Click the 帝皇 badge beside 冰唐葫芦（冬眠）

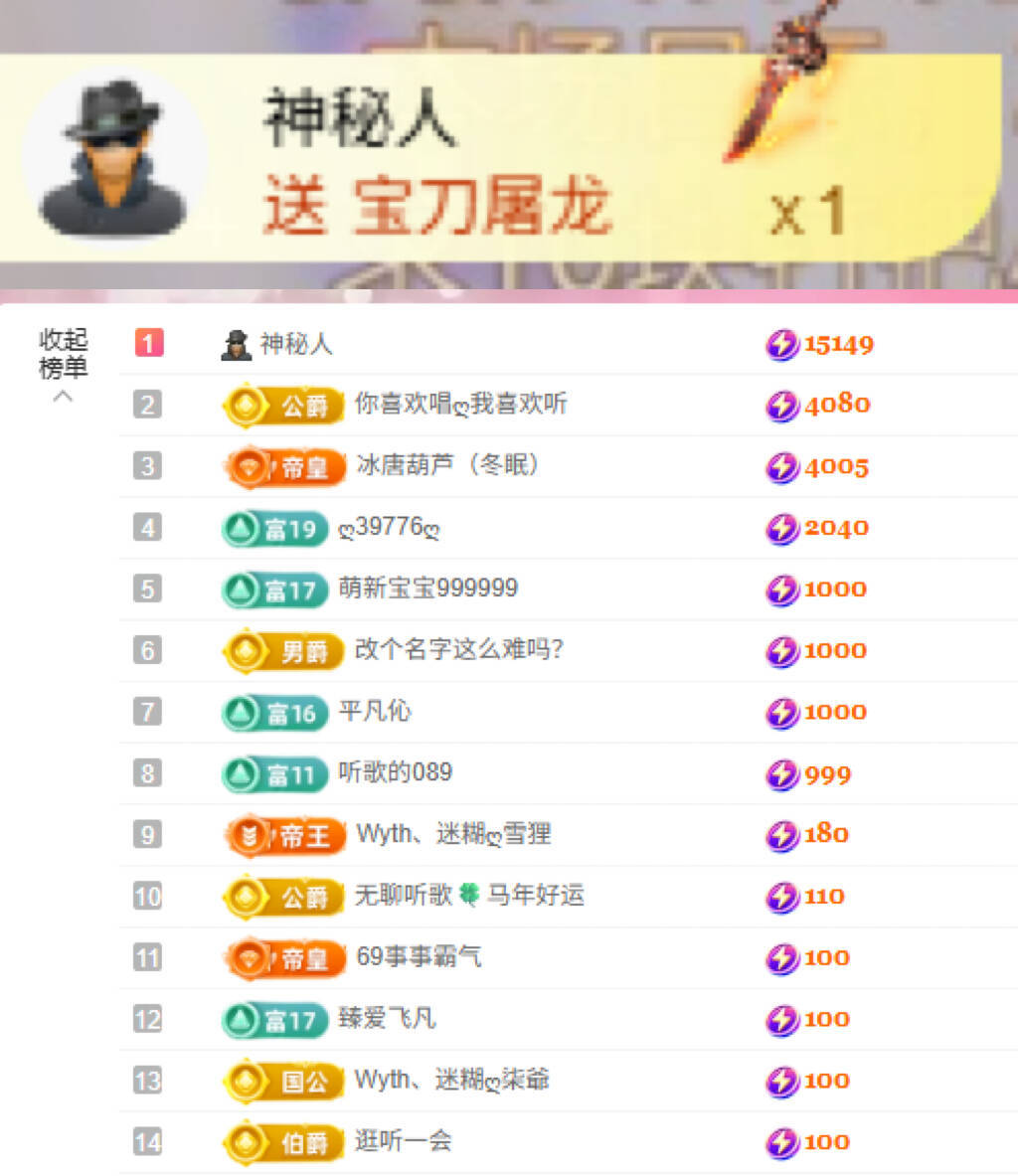[x=282, y=467]
